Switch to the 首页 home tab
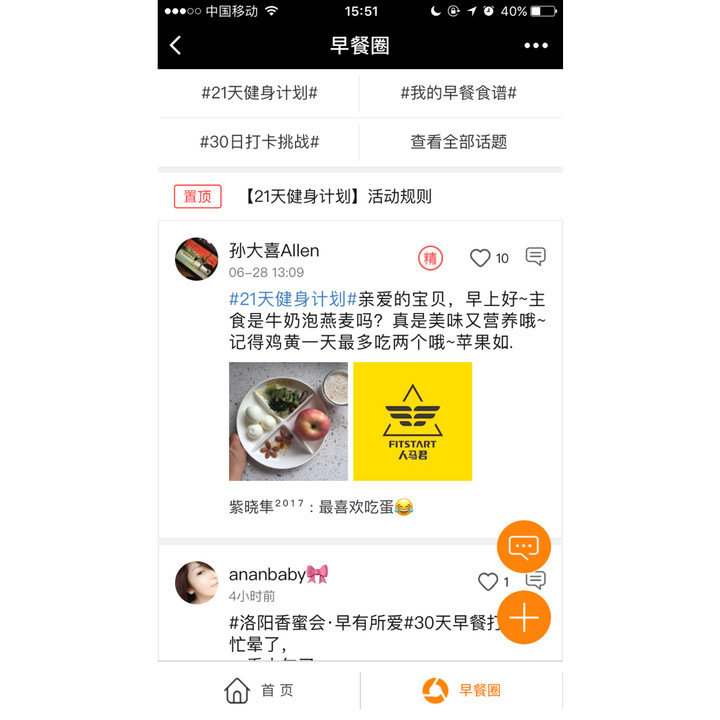 (x=259, y=690)
